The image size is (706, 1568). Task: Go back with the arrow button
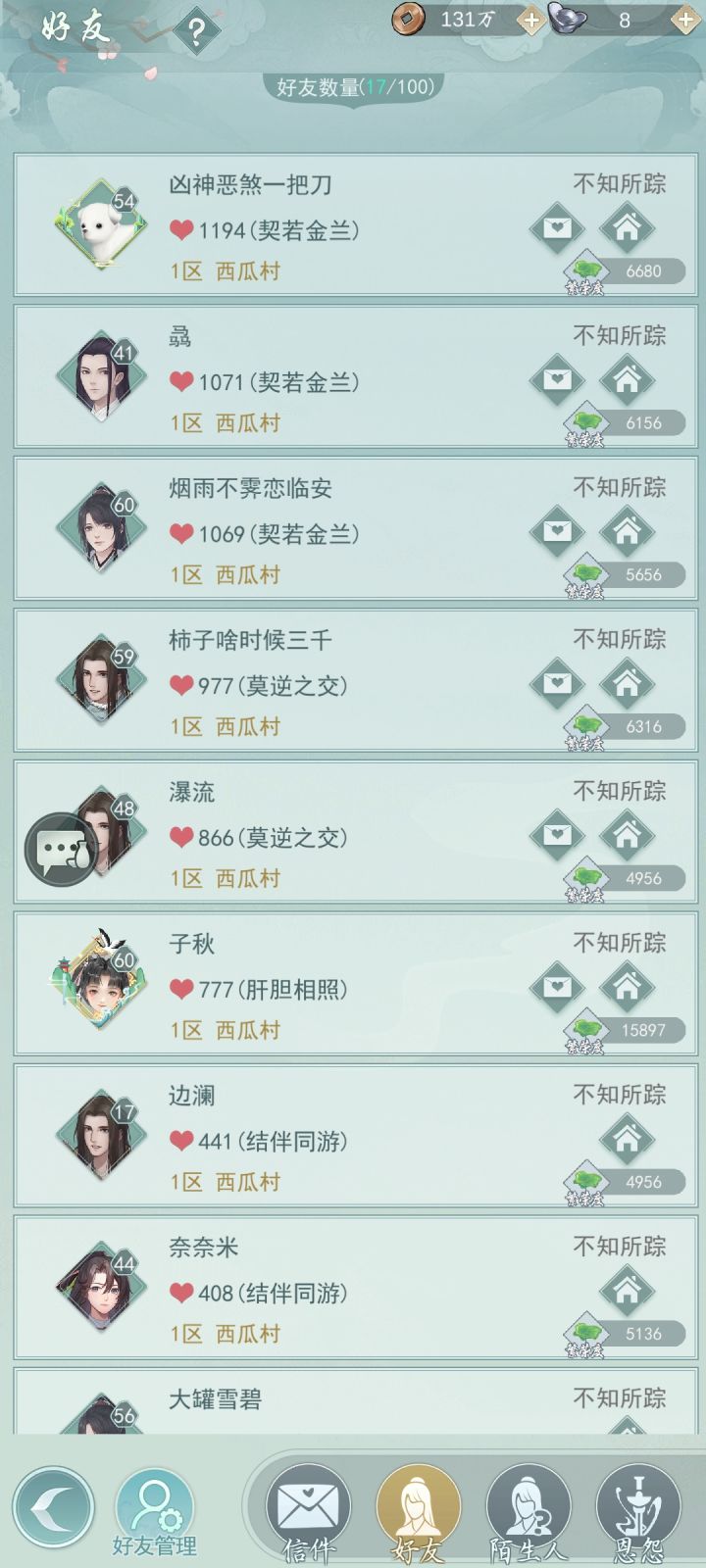click(x=54, y=1508)
